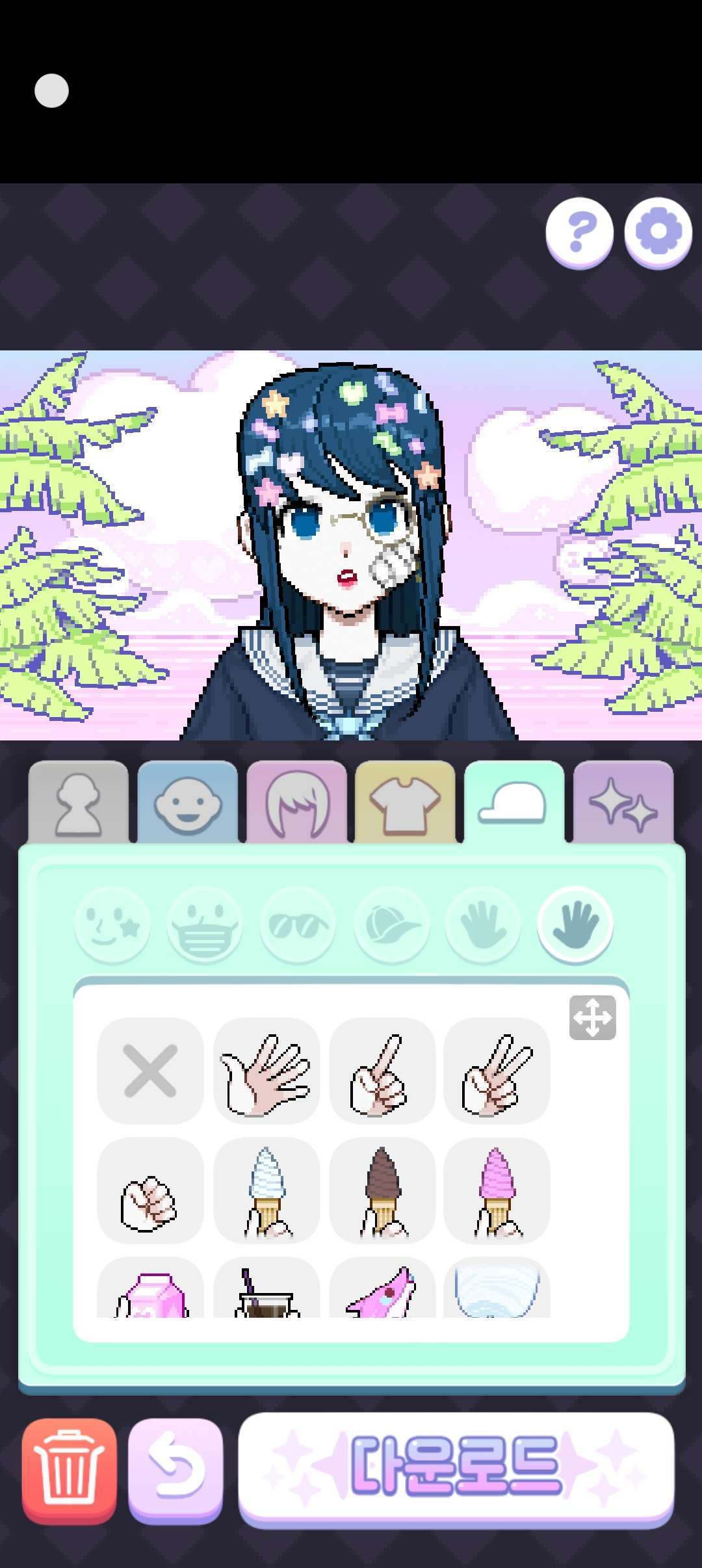This screenshot has width=702, height=1568.
Task: Tap the move arrows icon
Action: (592, 1018)
